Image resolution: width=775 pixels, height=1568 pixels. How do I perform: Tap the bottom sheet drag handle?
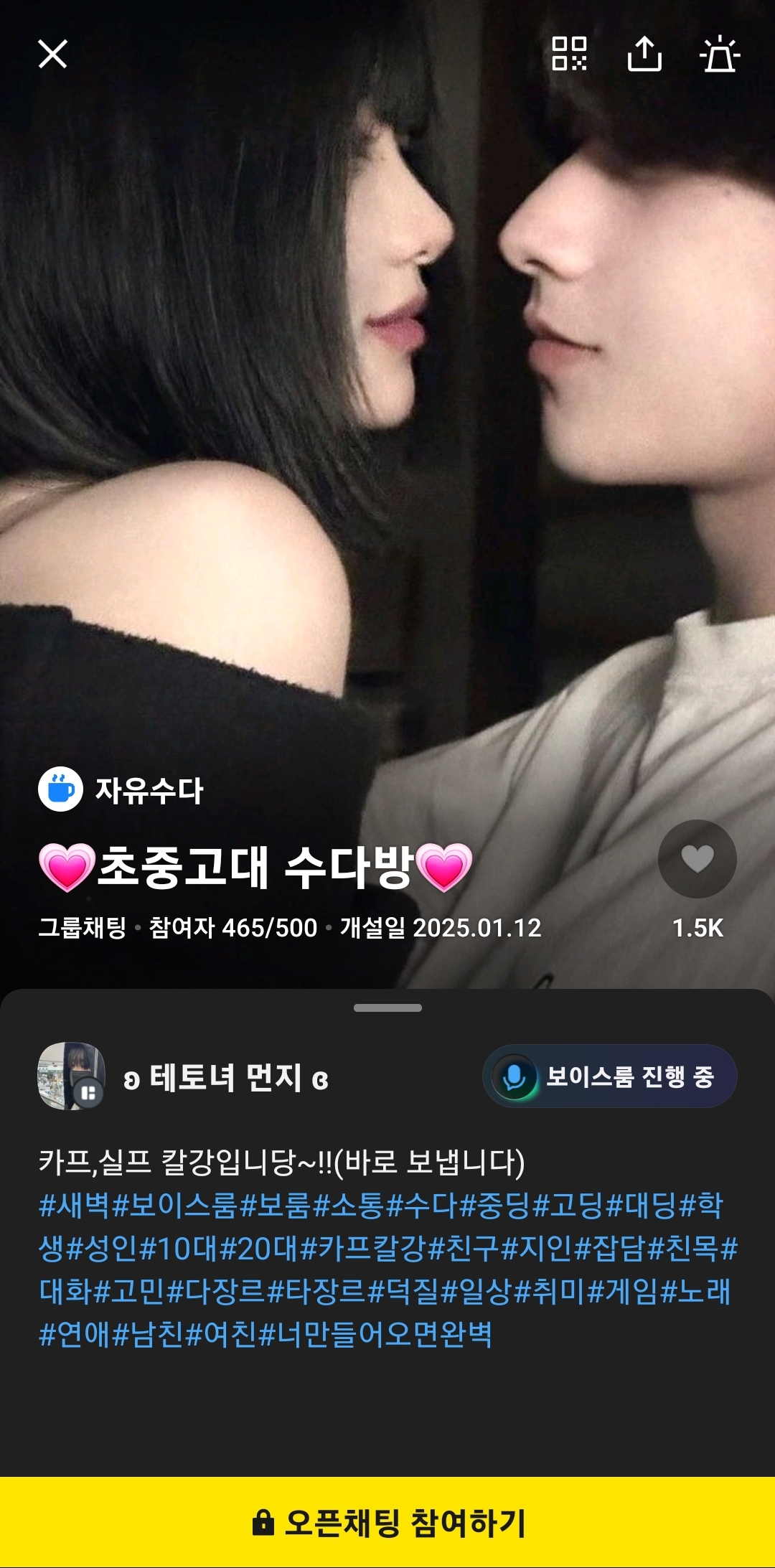coord(387,1008)
